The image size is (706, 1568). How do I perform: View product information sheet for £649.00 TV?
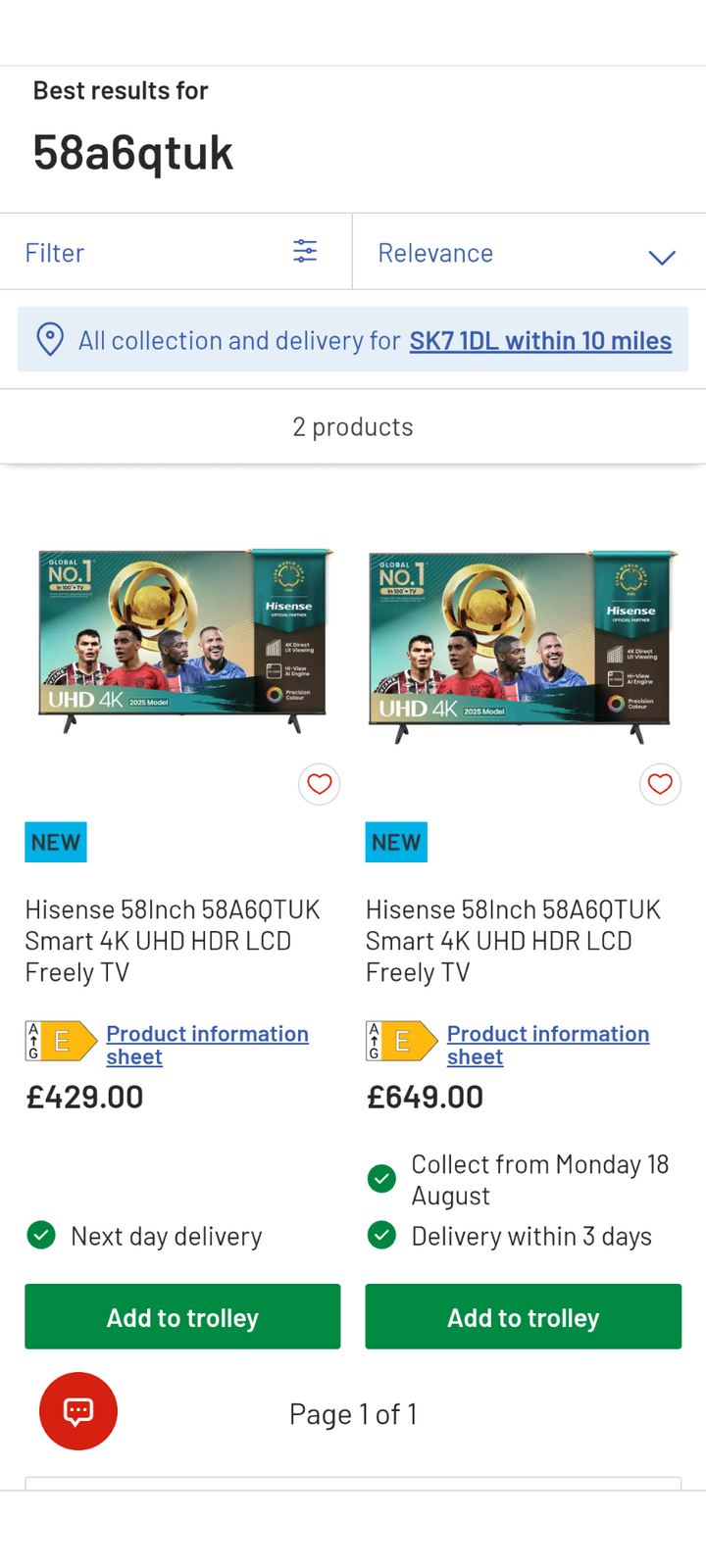tap(547, 1045)
